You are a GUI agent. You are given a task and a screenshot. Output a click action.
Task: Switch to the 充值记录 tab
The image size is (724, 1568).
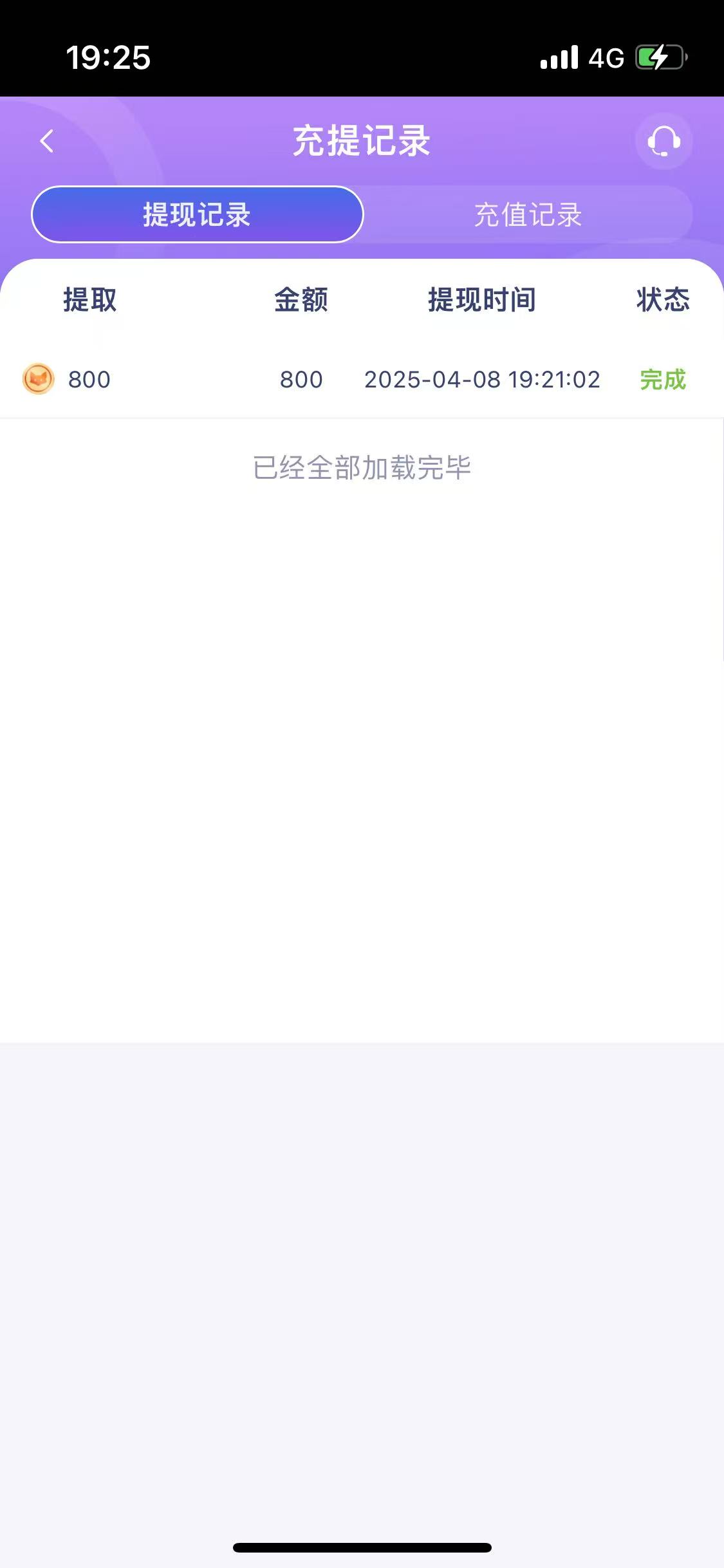click(x=528, y=216)
